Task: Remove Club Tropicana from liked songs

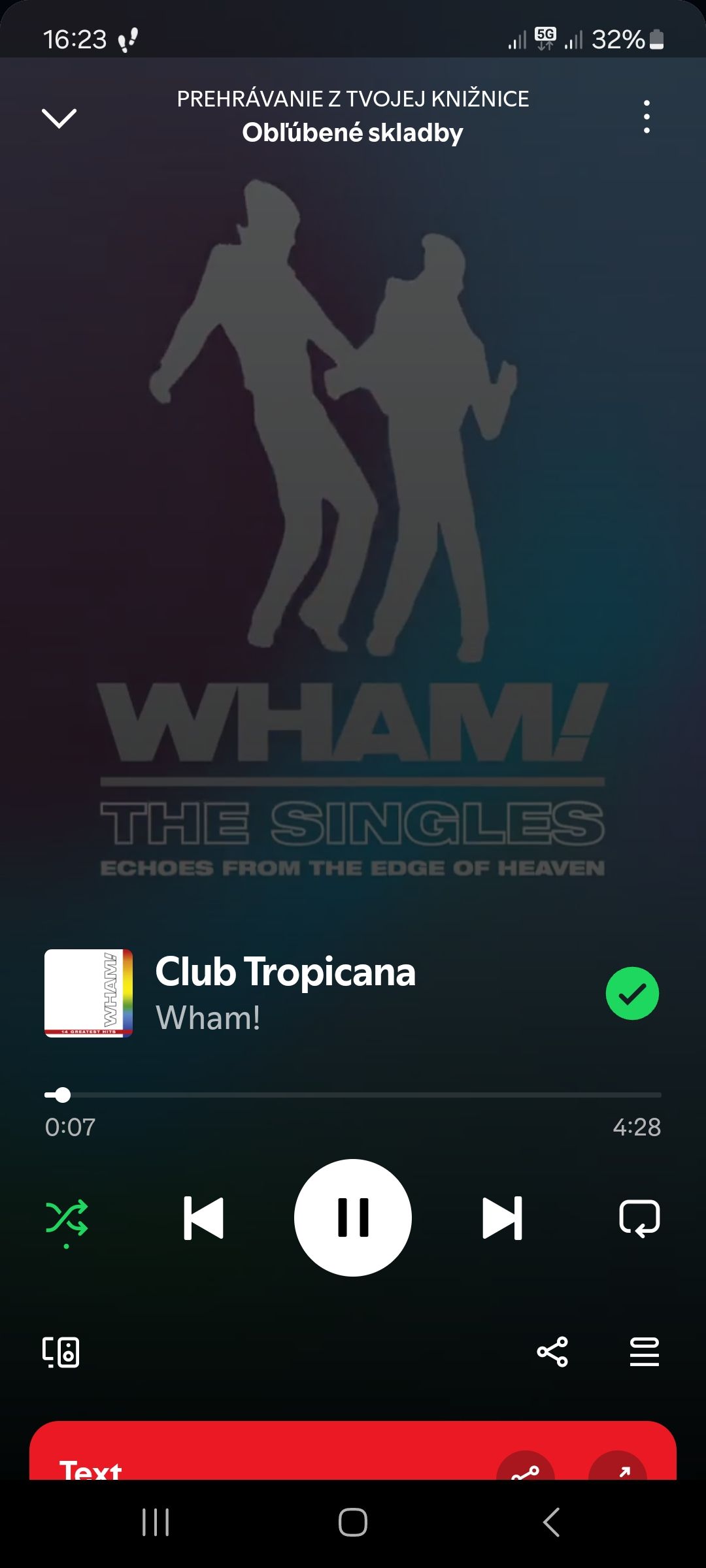Action: point(632,993)
